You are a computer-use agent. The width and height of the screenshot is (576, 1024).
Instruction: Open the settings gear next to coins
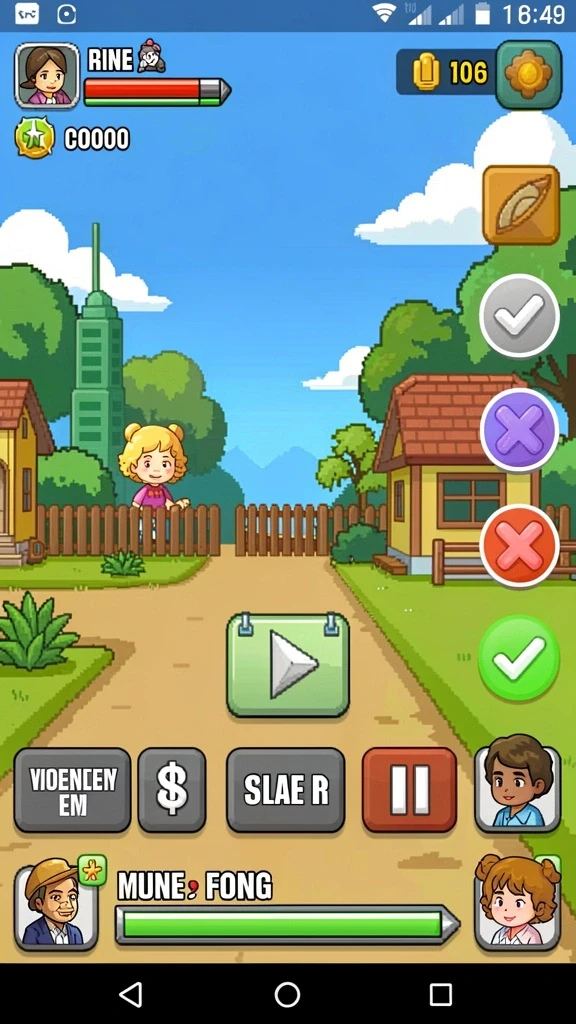pyautogui.click(x=528, y=74)
